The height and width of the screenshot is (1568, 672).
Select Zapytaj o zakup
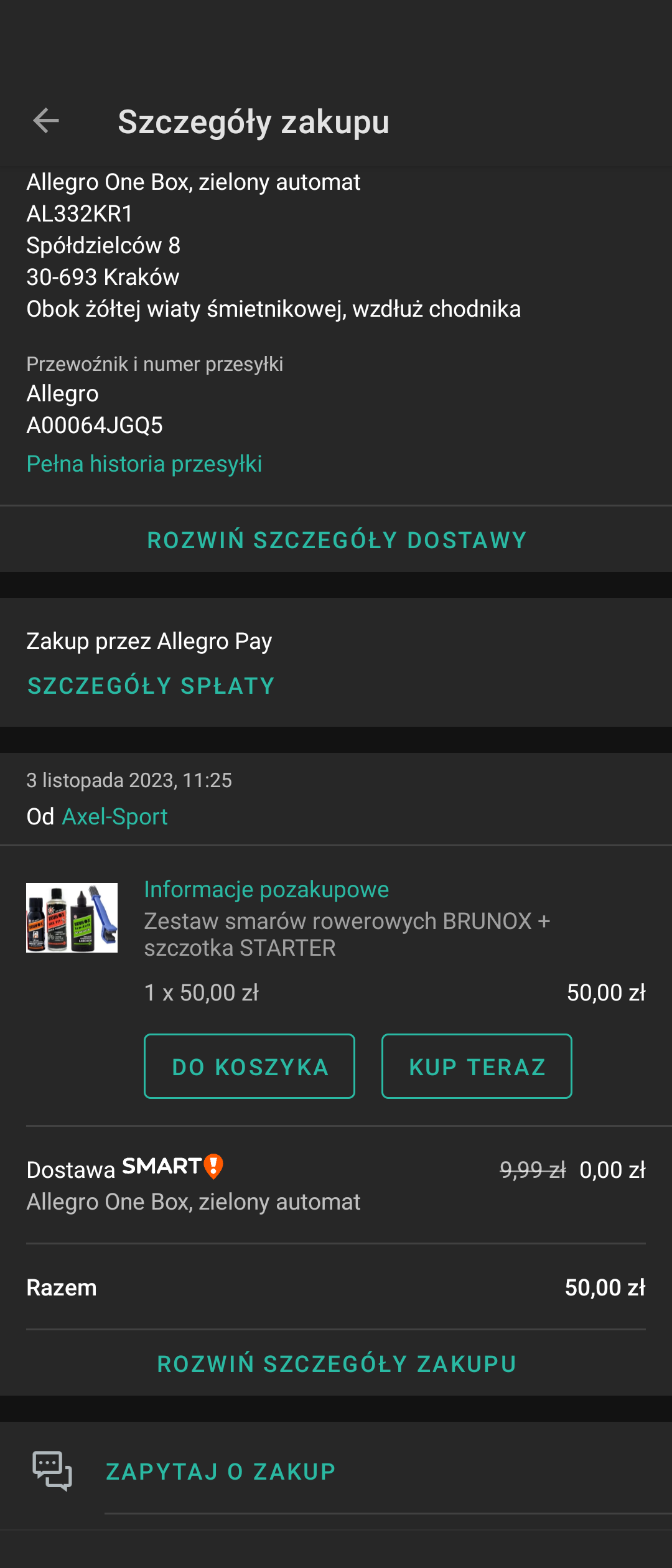pyautogui.click(x=220, y=1472)
